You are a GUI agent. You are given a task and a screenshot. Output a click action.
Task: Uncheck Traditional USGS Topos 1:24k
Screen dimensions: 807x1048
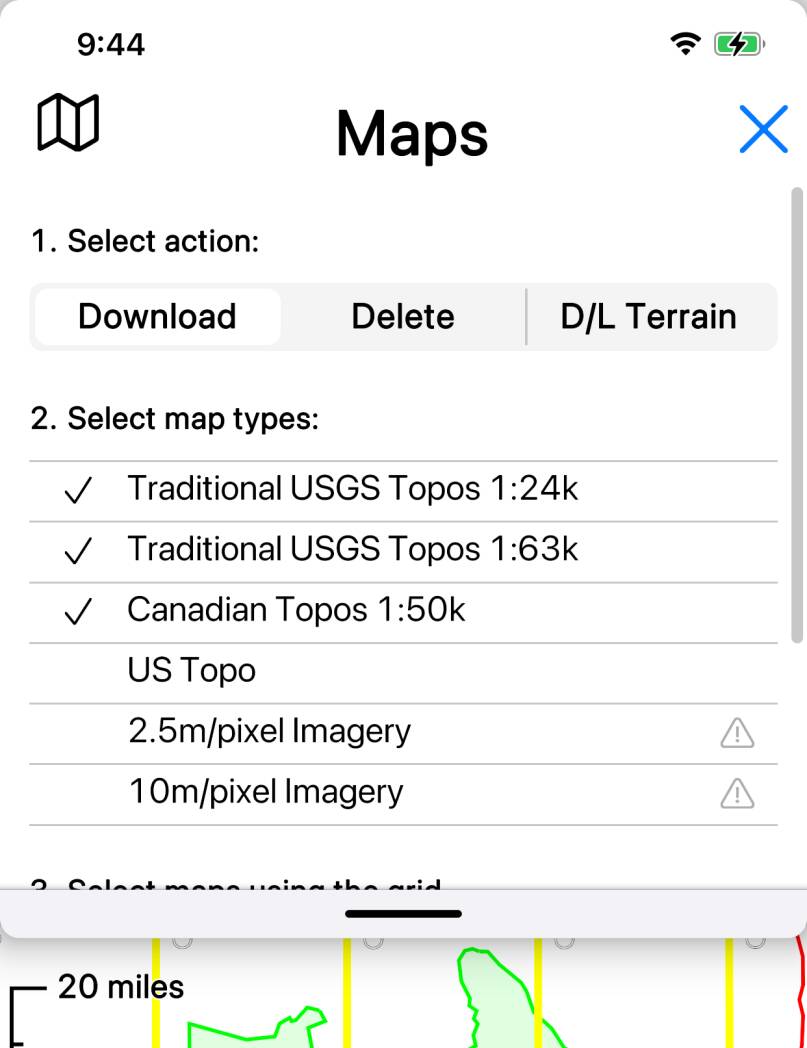352,489
